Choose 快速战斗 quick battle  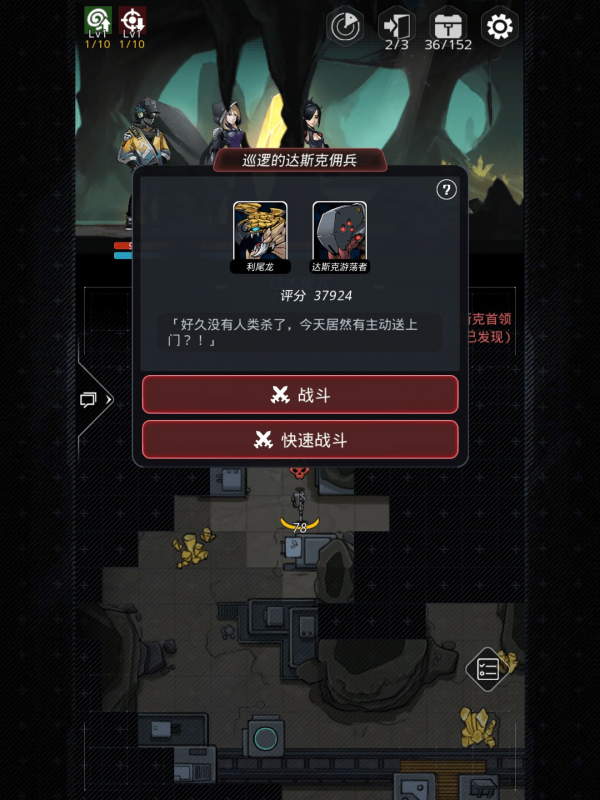pyautogui.click(x=300, y=440)
